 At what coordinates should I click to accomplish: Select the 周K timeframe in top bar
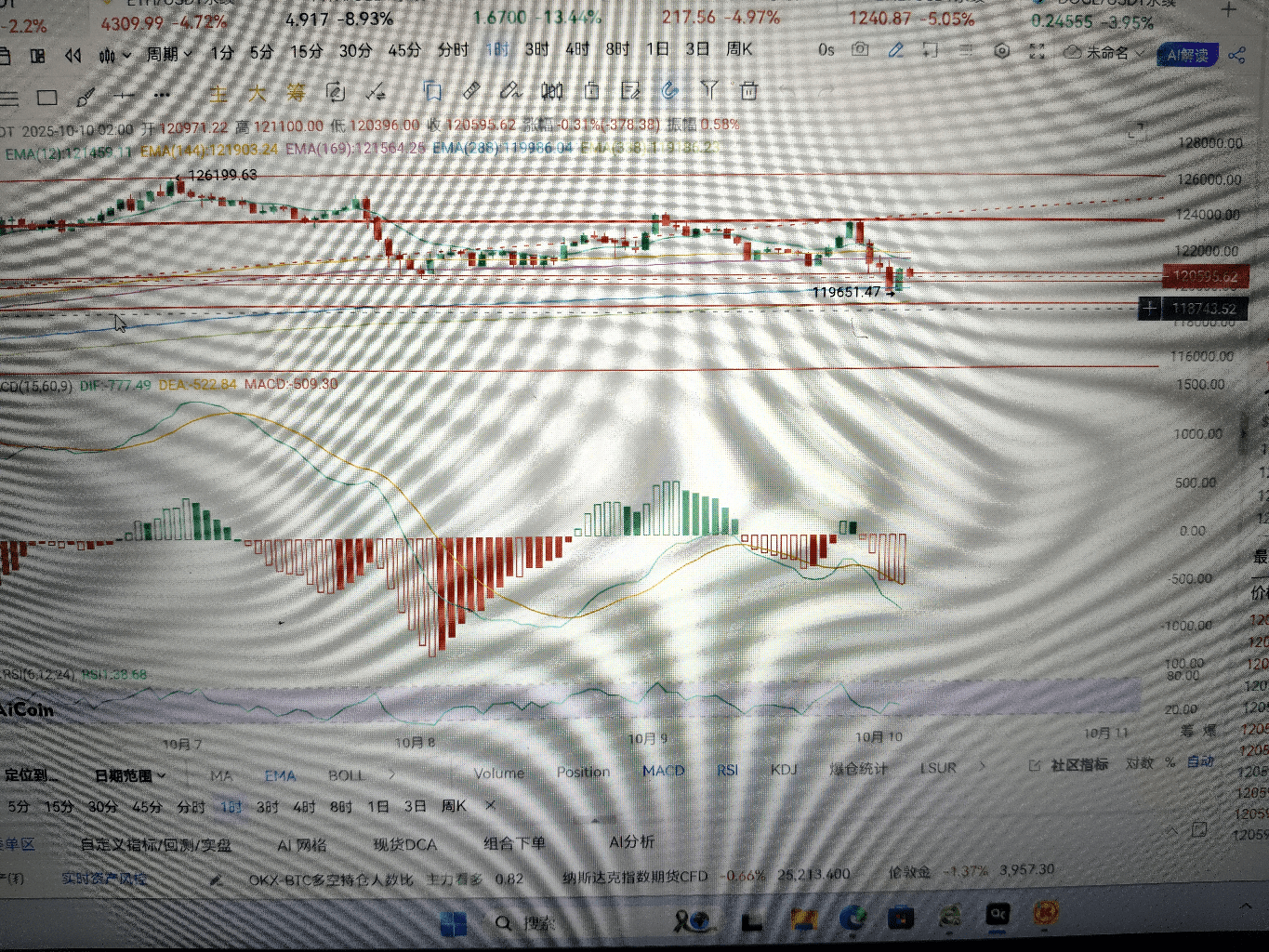pos(739,48)
